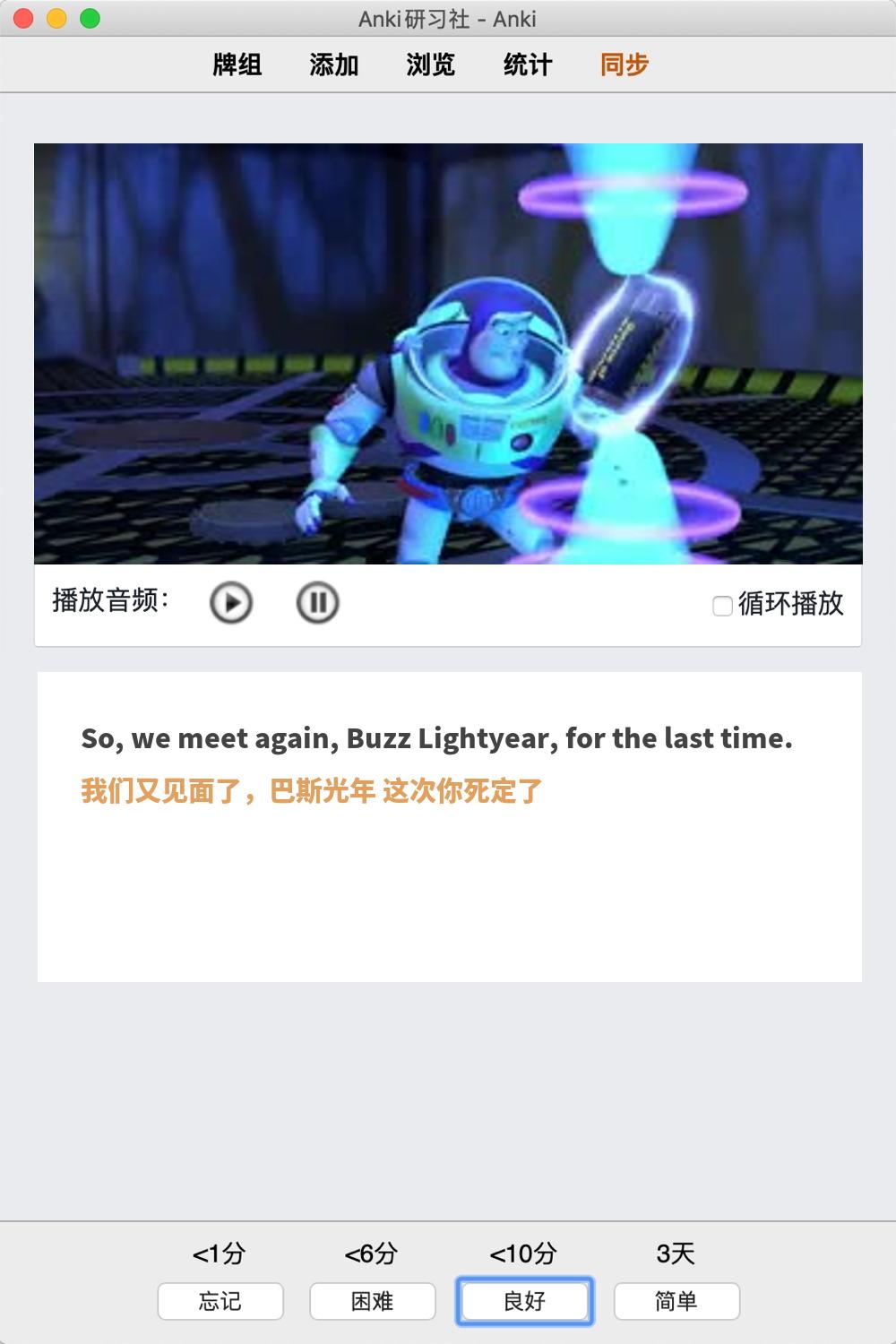Rate the card as 简单

(x=676, y=1301)
